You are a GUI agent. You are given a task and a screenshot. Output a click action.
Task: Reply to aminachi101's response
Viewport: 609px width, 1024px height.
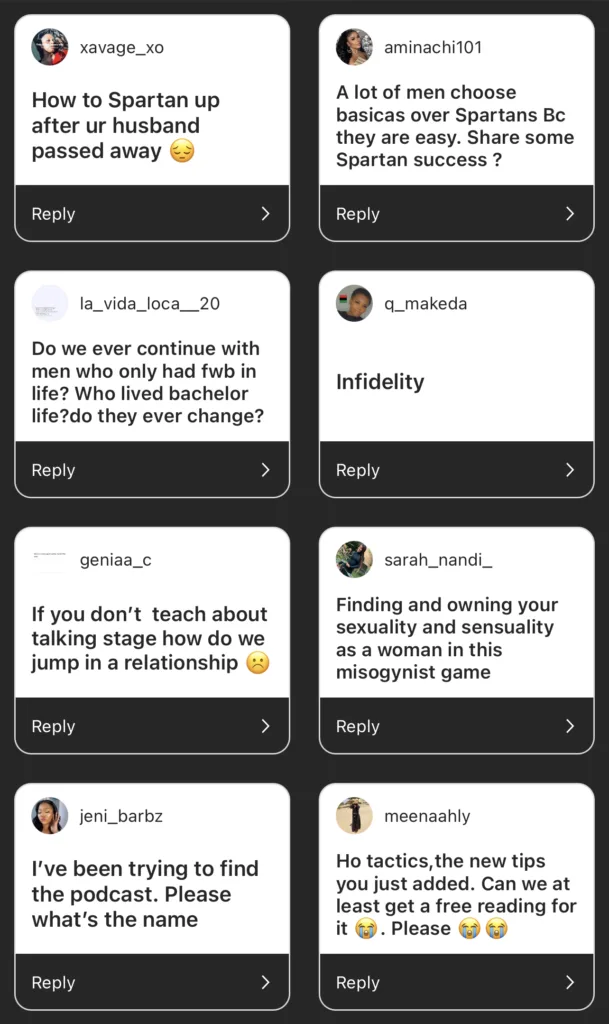pos(456,213)
